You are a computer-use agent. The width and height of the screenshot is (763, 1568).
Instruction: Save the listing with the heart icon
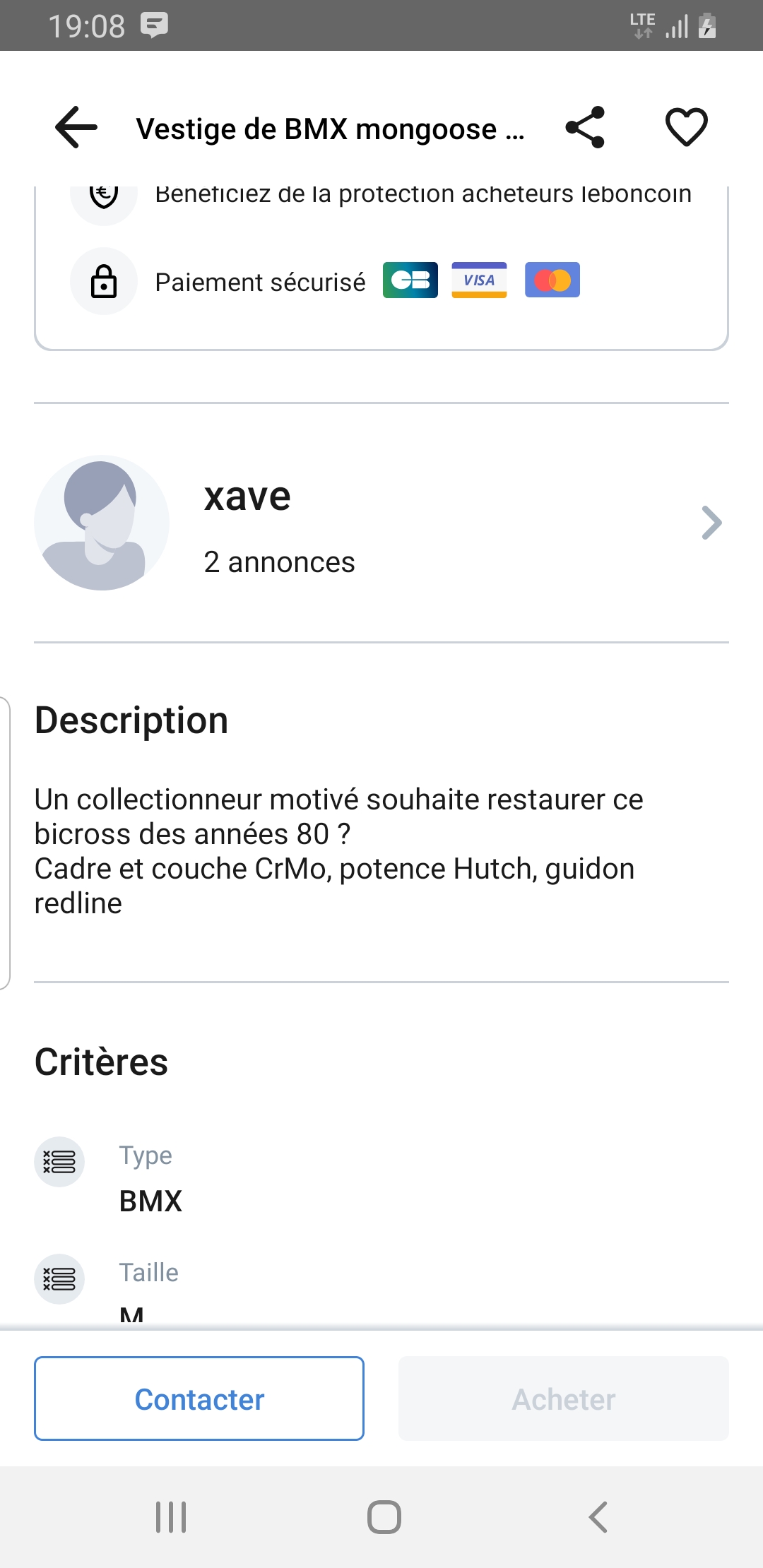[x=686, y=127]
